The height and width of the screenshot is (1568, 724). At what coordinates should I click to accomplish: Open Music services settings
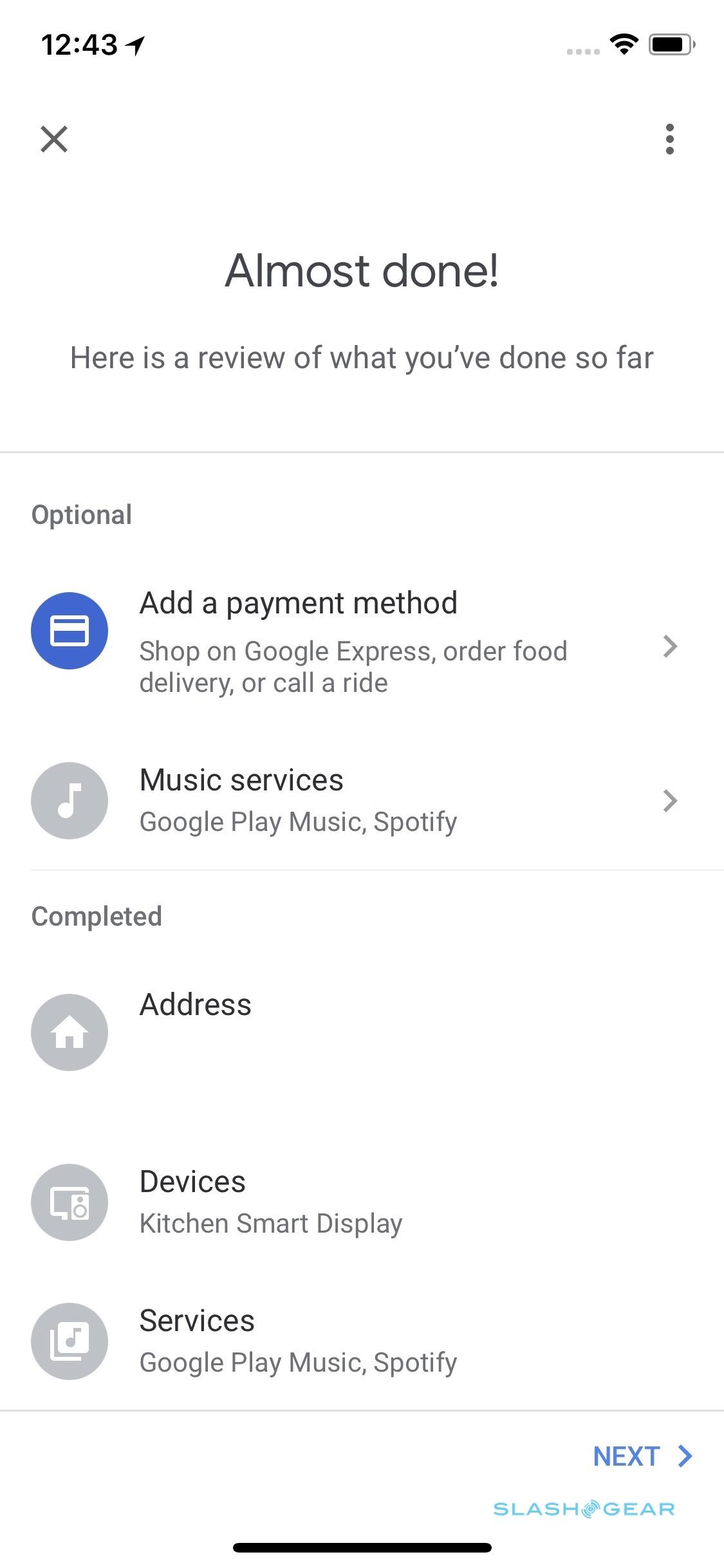pos(354,800)
